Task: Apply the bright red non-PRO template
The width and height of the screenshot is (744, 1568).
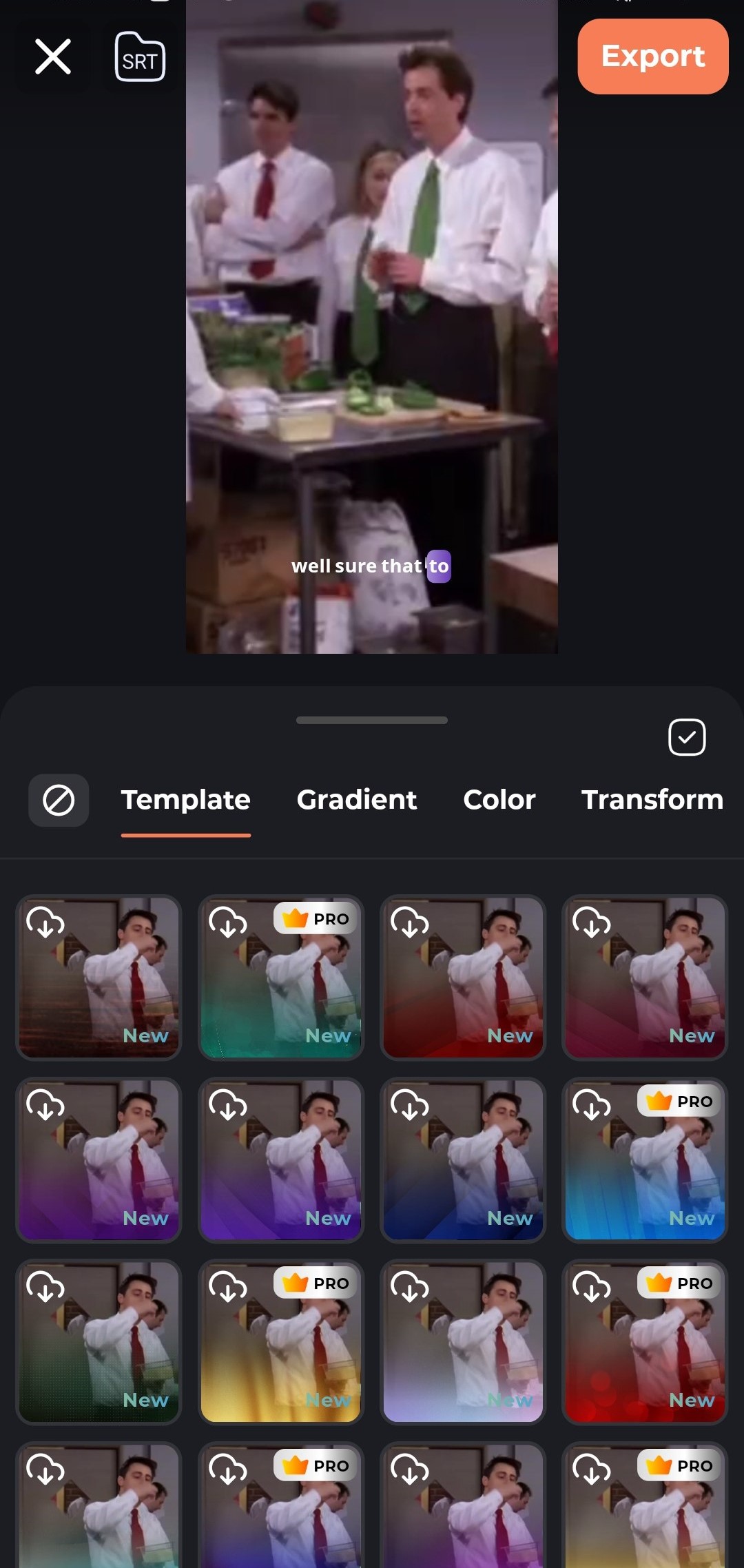Action: (x=462, y=977)
